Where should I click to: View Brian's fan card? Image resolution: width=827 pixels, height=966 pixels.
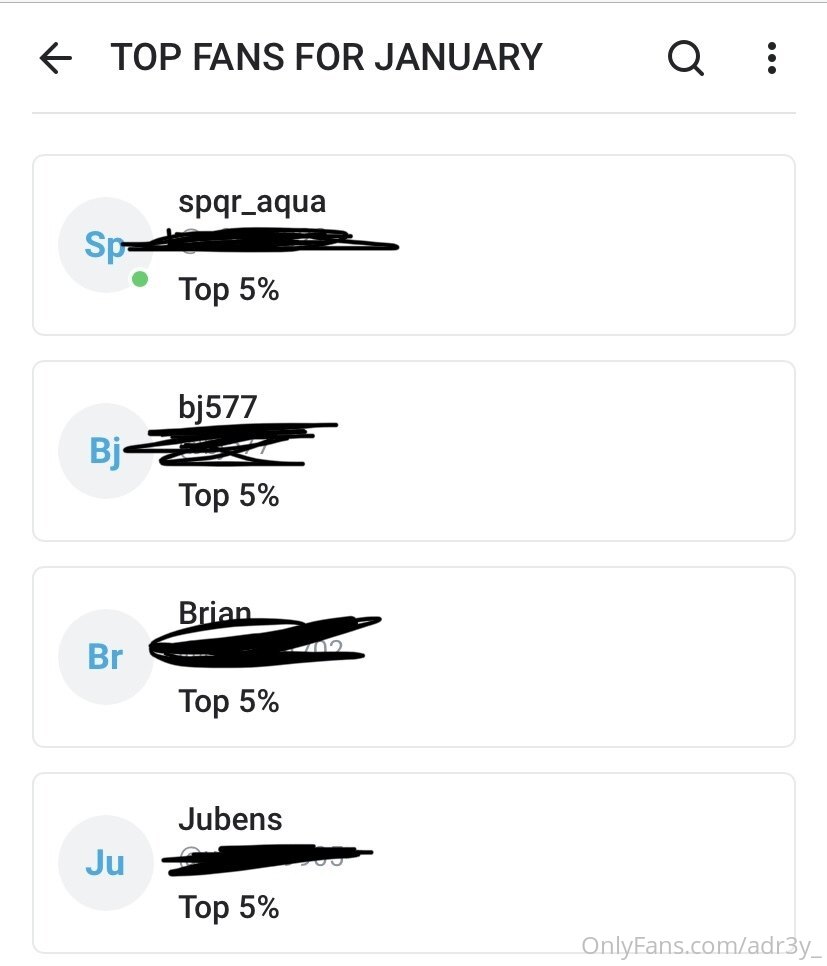click(413, 657)
